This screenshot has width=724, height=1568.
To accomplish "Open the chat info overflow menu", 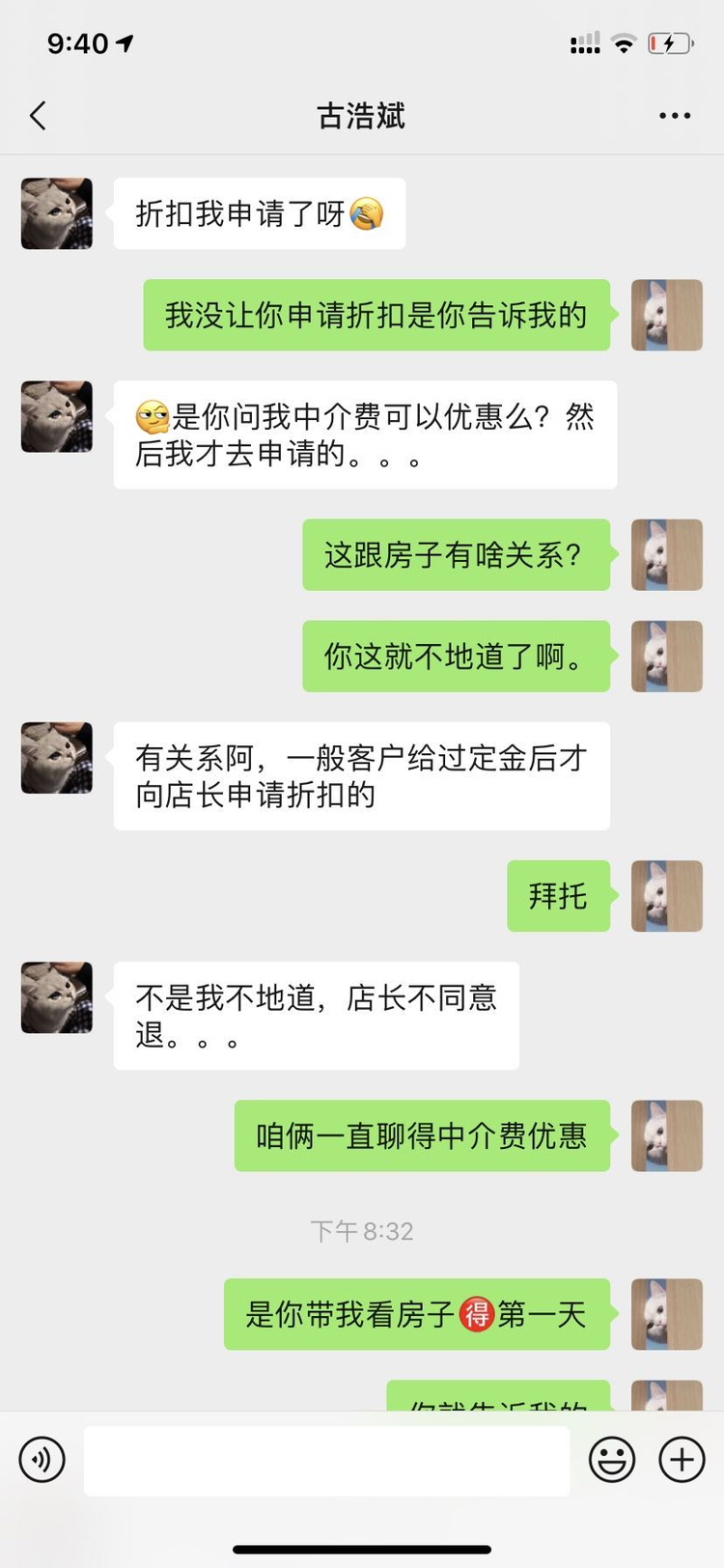I will coord(674,116).
